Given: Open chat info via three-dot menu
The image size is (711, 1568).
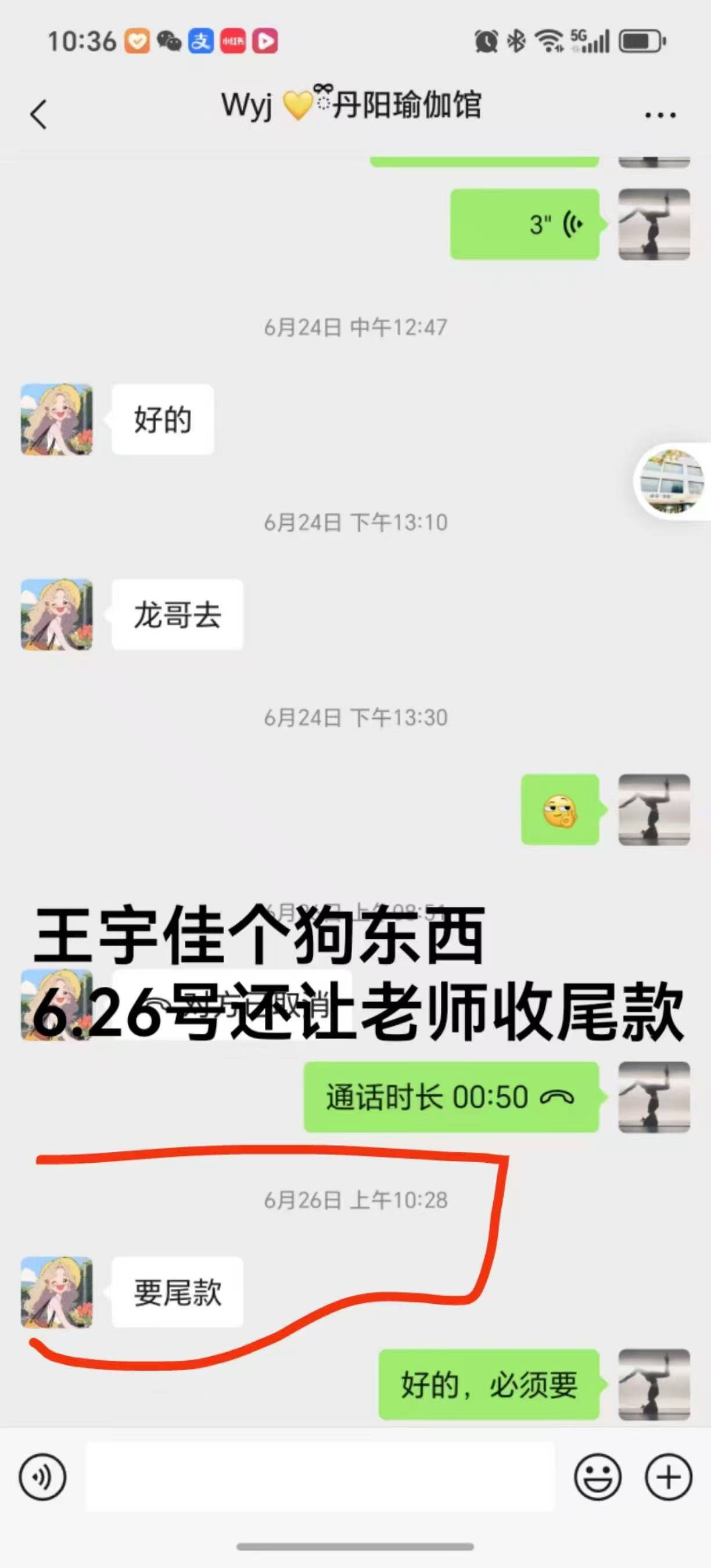Looking at the screenshot, I should pos(660,114).
